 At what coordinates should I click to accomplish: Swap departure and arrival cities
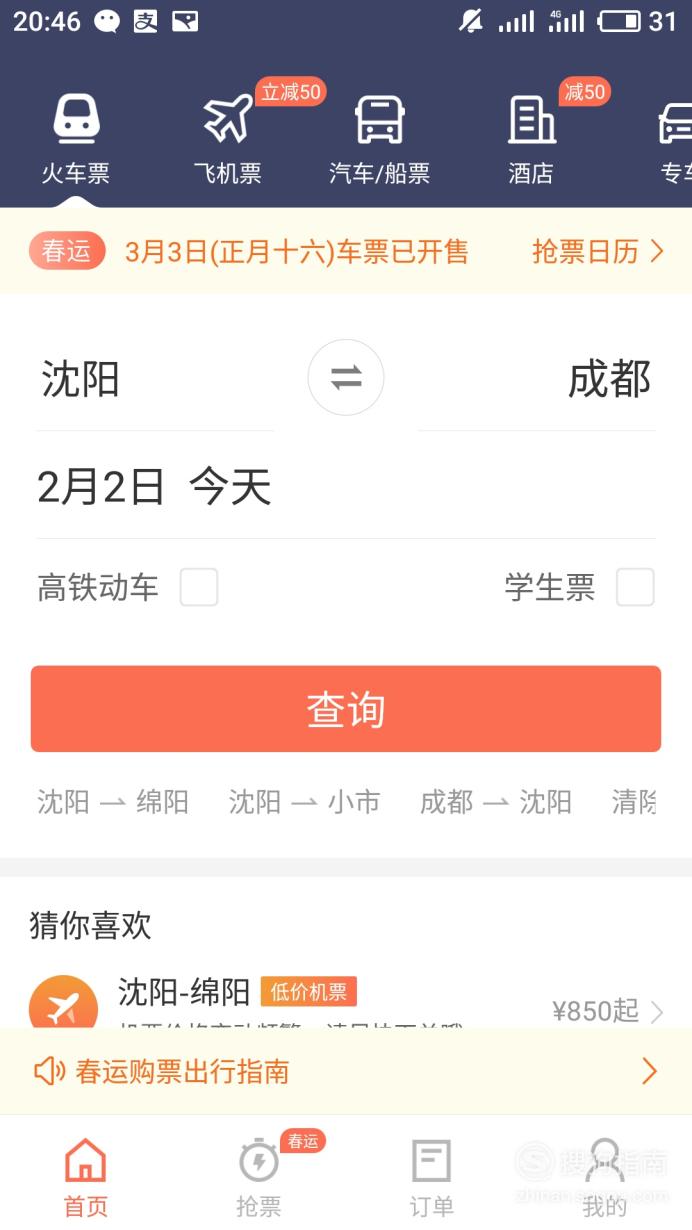(x=346, y=378)
